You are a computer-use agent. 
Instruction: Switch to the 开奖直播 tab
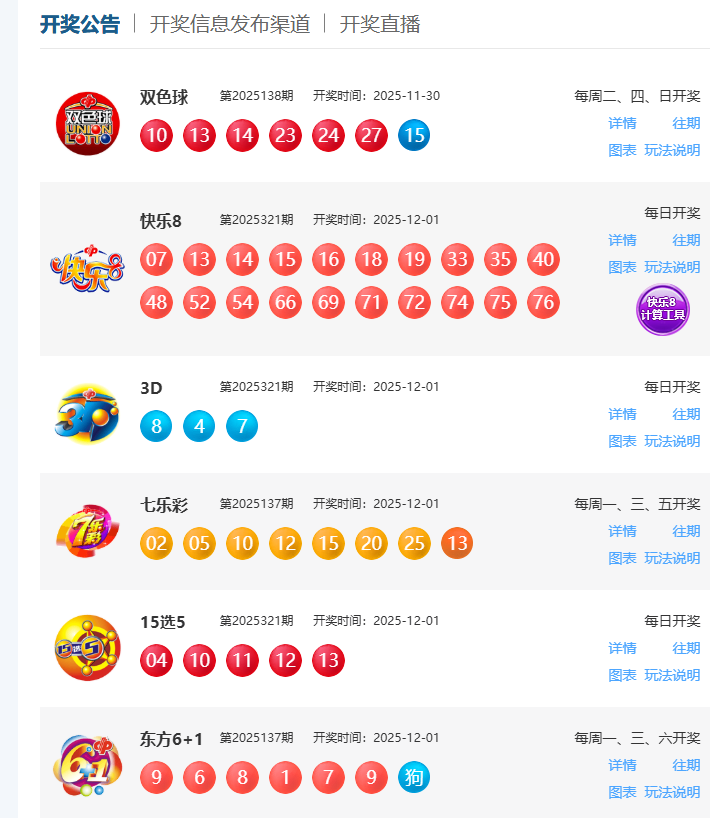(379, 25)
